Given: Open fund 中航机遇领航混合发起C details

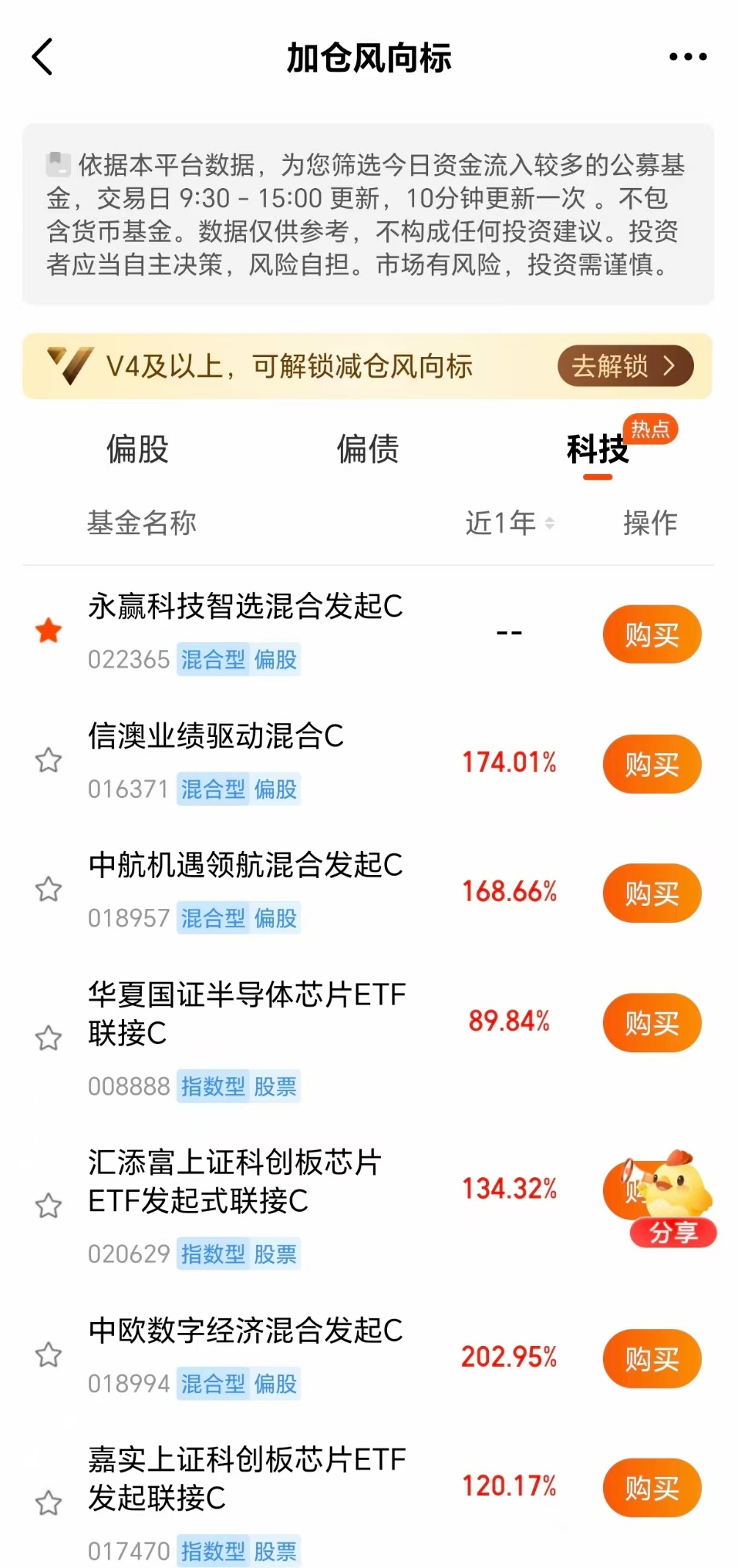Looking at the screenshot, I should coord(245,865).
